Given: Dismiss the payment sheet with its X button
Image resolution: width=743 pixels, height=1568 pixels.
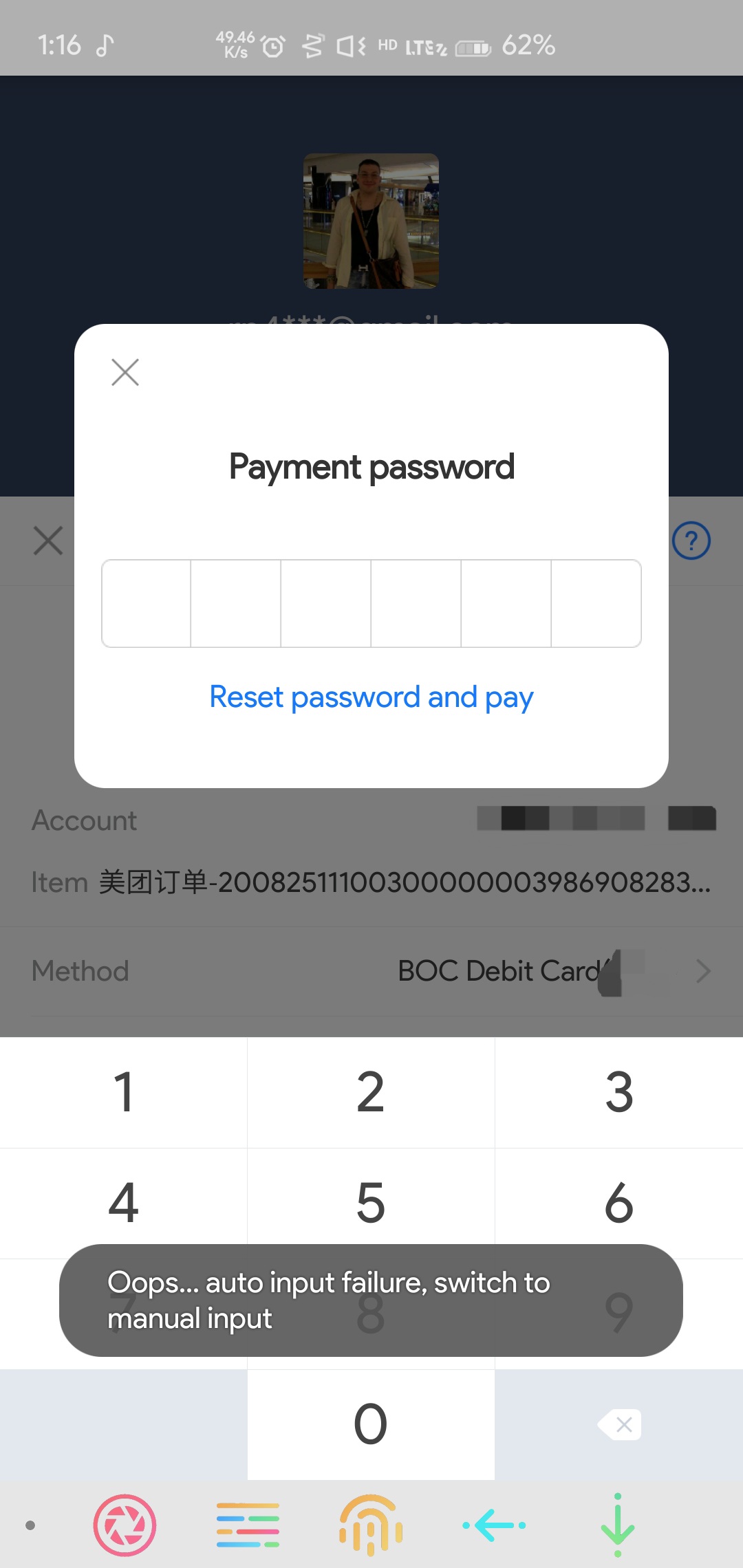Looking at the screenshot, I should click(x=47, y=541).
